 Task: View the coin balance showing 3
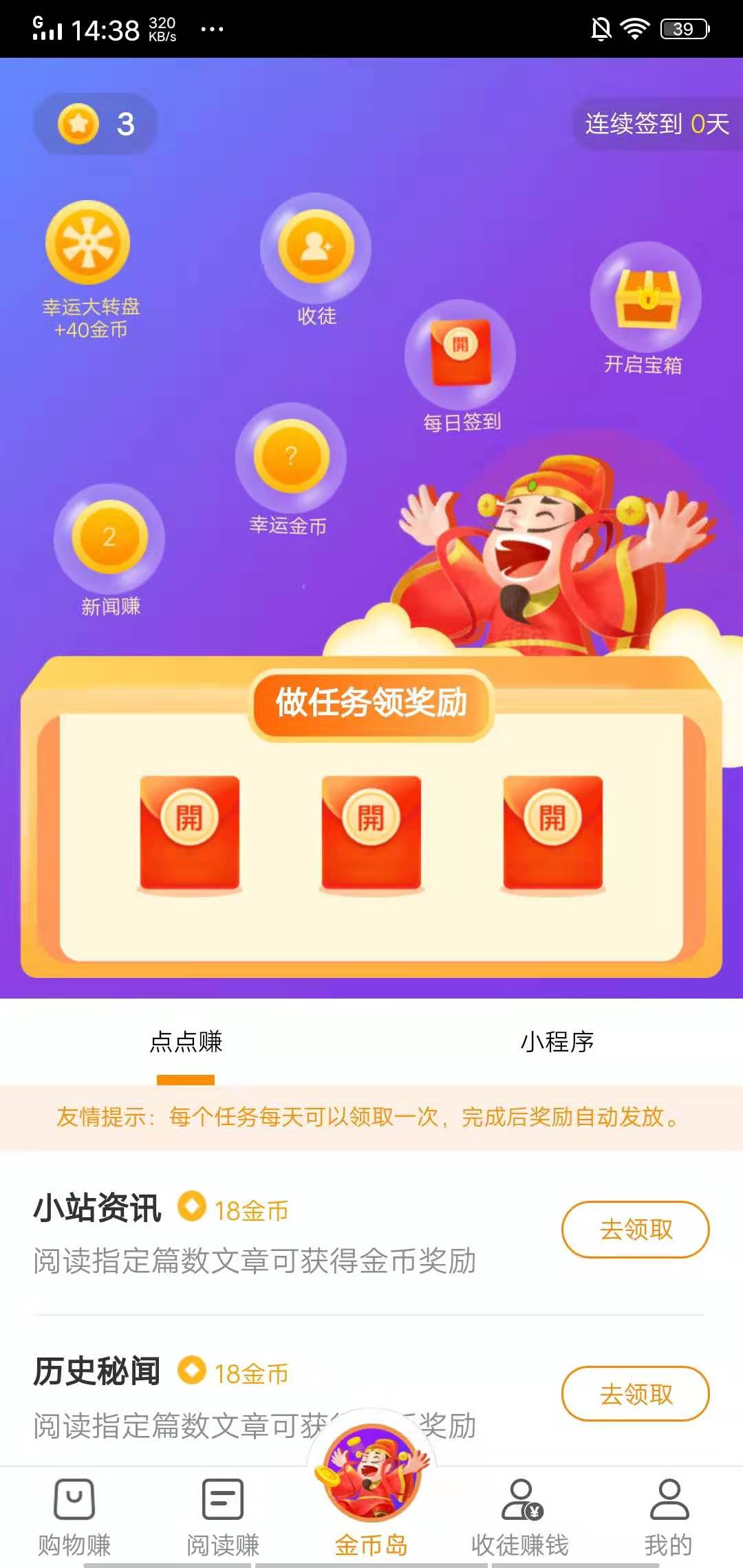tap(96, 124)
